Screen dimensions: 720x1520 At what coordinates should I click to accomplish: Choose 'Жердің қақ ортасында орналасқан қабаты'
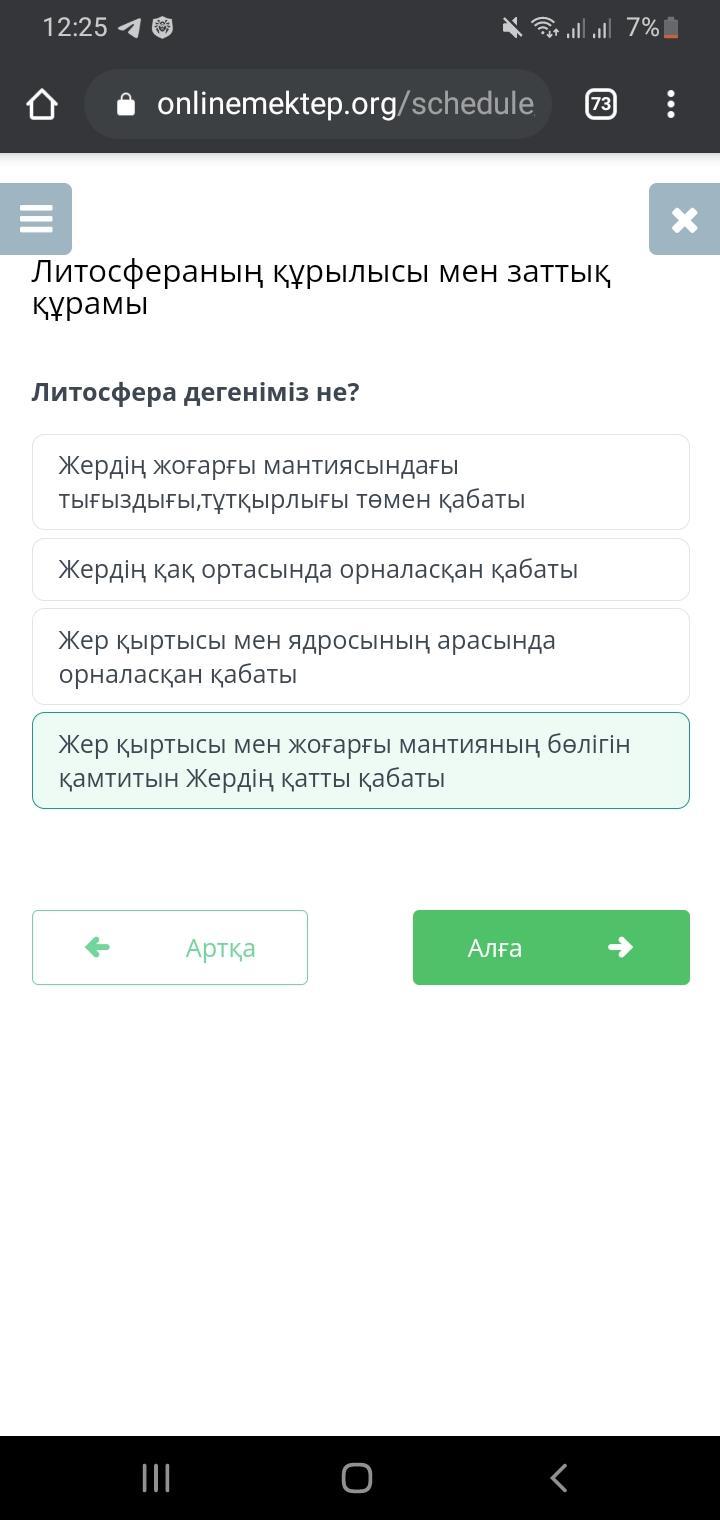(361, 570)
